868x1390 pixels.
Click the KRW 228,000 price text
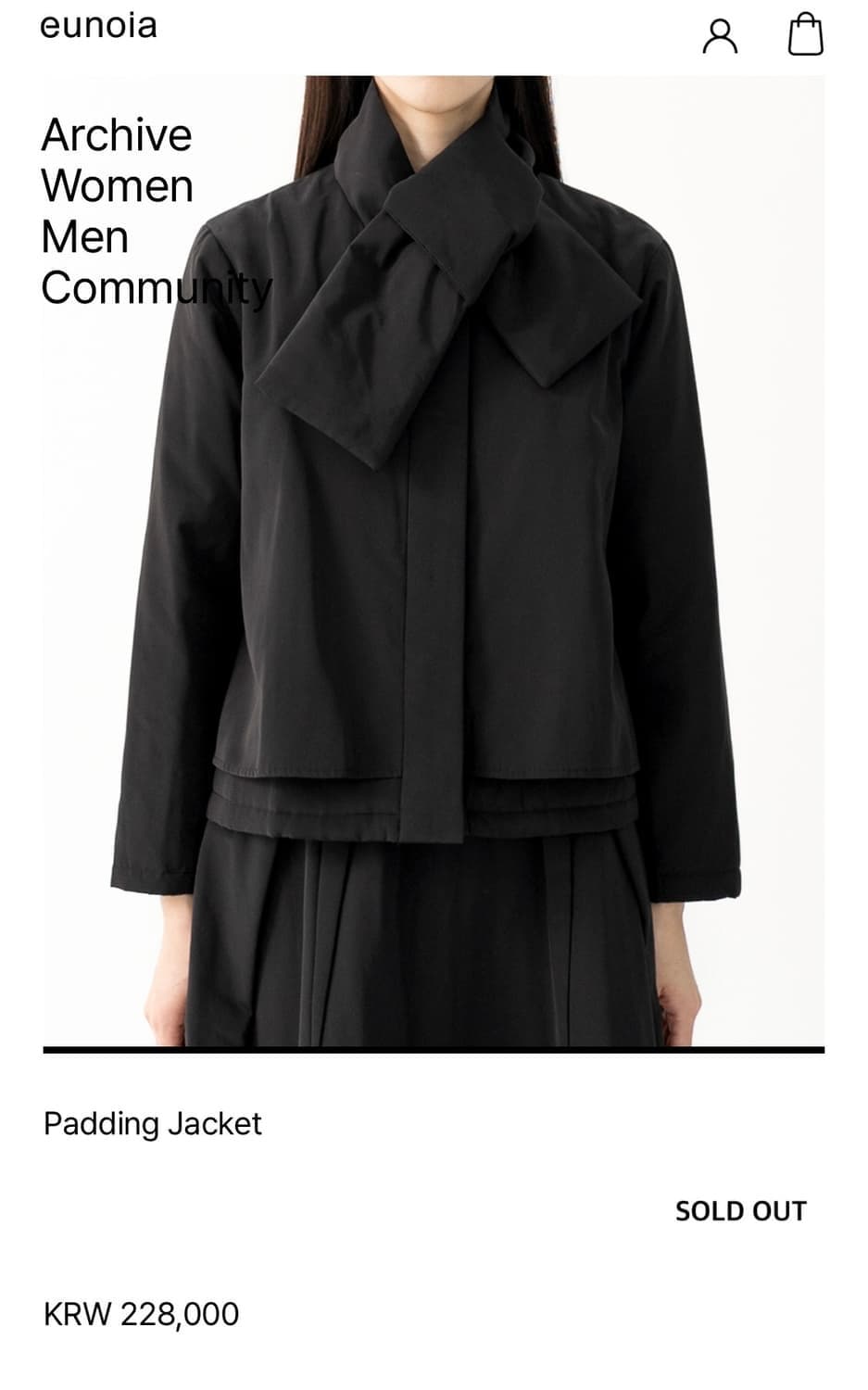click(141, 1313)
